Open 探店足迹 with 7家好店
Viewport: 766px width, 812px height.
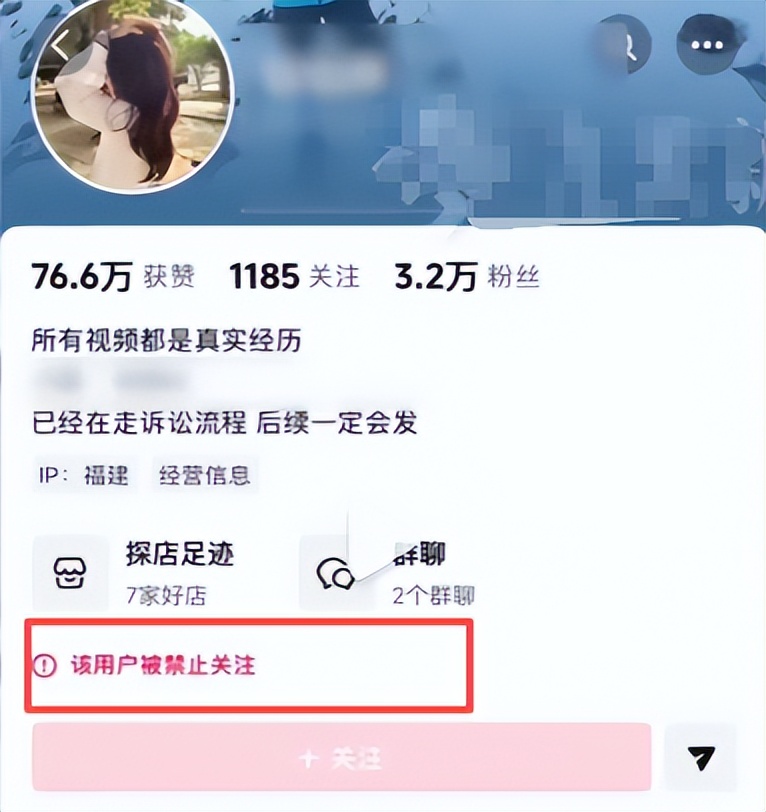point(134,573)
